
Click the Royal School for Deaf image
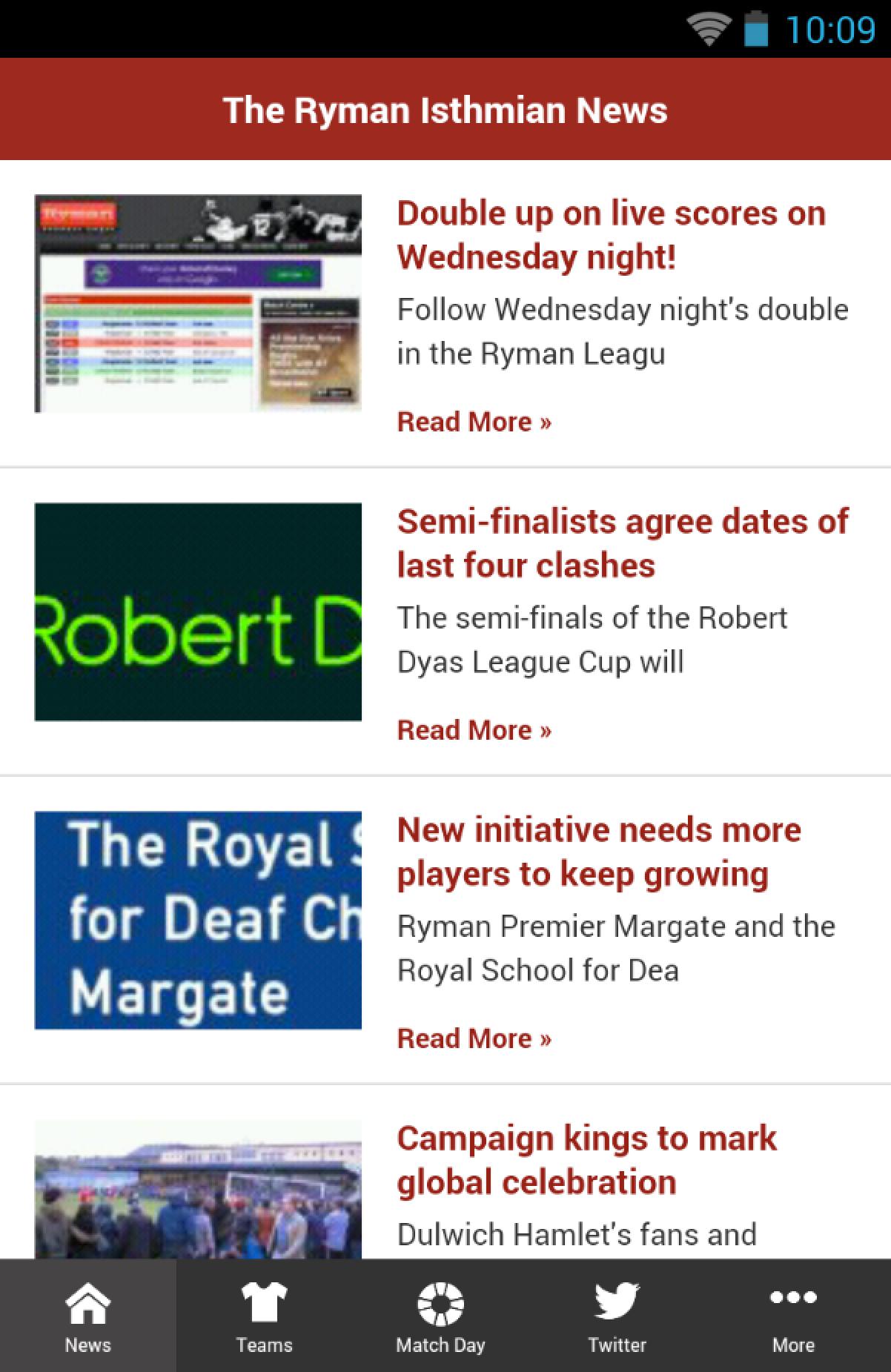pos(198,920)
